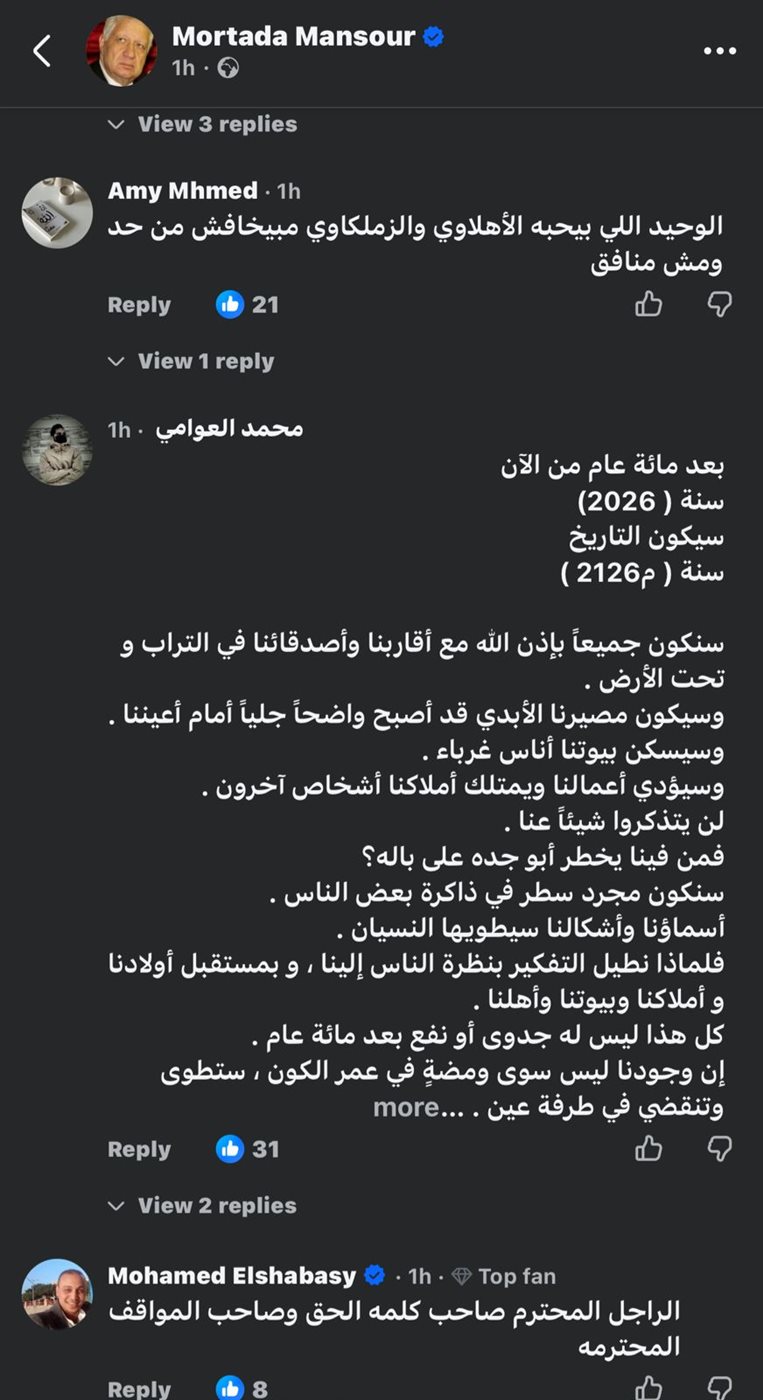Open Mohamed Elshabasy's profile
Image resolution: width=763 pixels, height=1400 pixels.
[232, 1276]
